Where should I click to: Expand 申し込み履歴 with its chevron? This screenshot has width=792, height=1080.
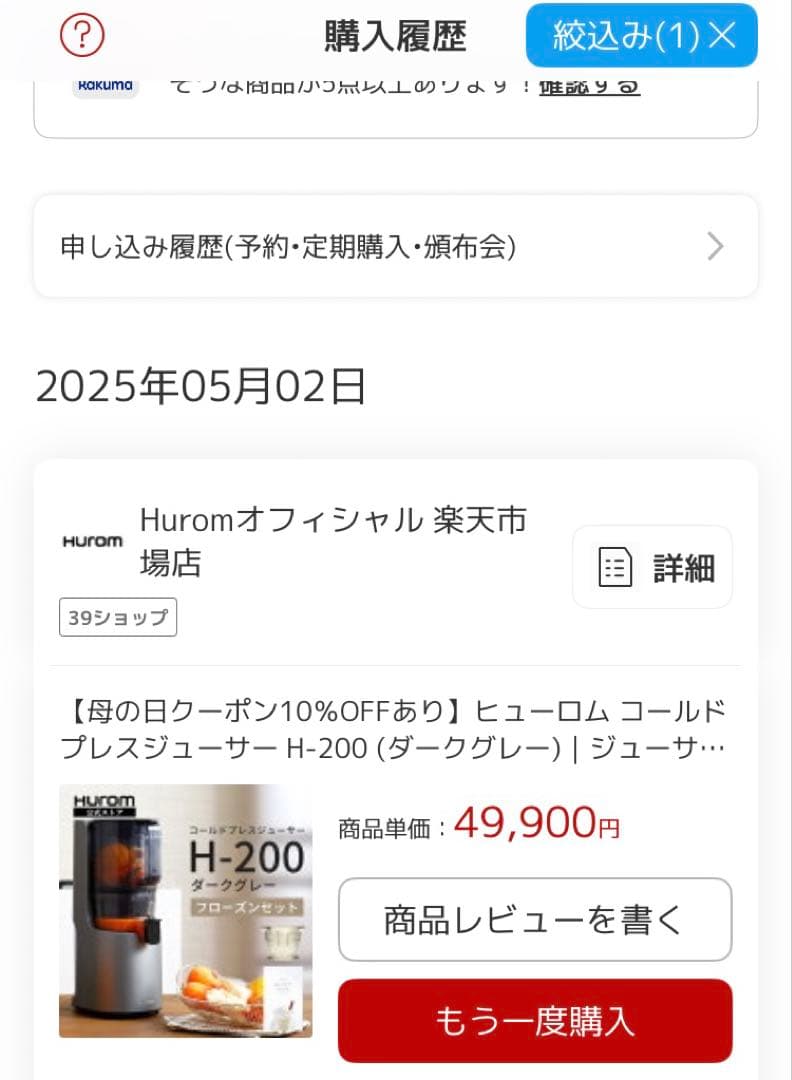[714, 246]
